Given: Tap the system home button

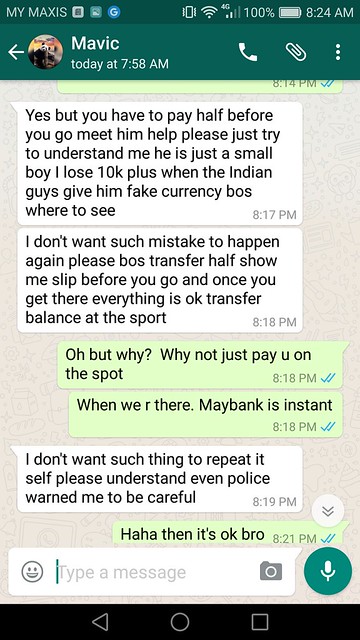Looking at the screenshot, I should [180, 622].
